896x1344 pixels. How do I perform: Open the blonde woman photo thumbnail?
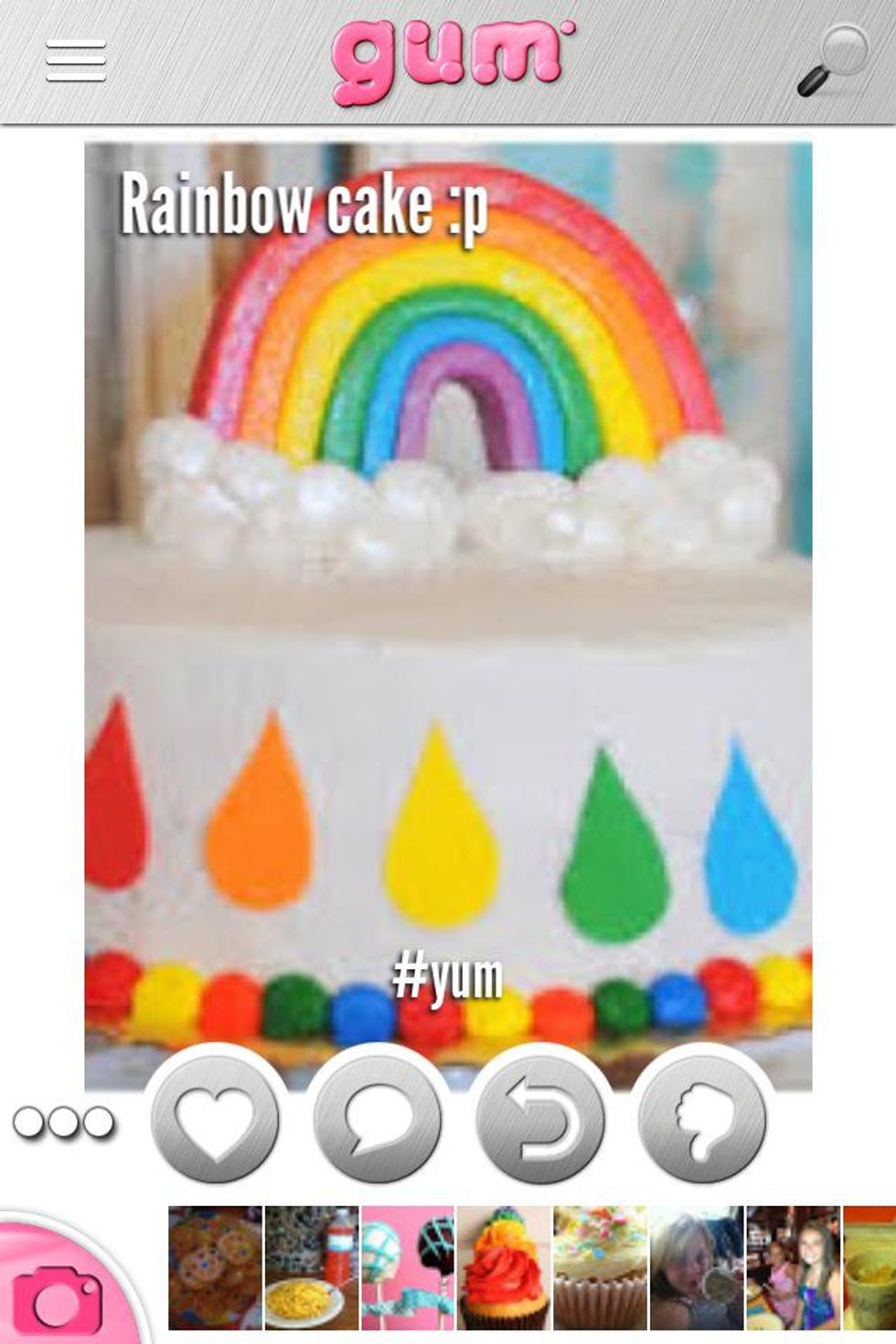(x=697, y=1267)
